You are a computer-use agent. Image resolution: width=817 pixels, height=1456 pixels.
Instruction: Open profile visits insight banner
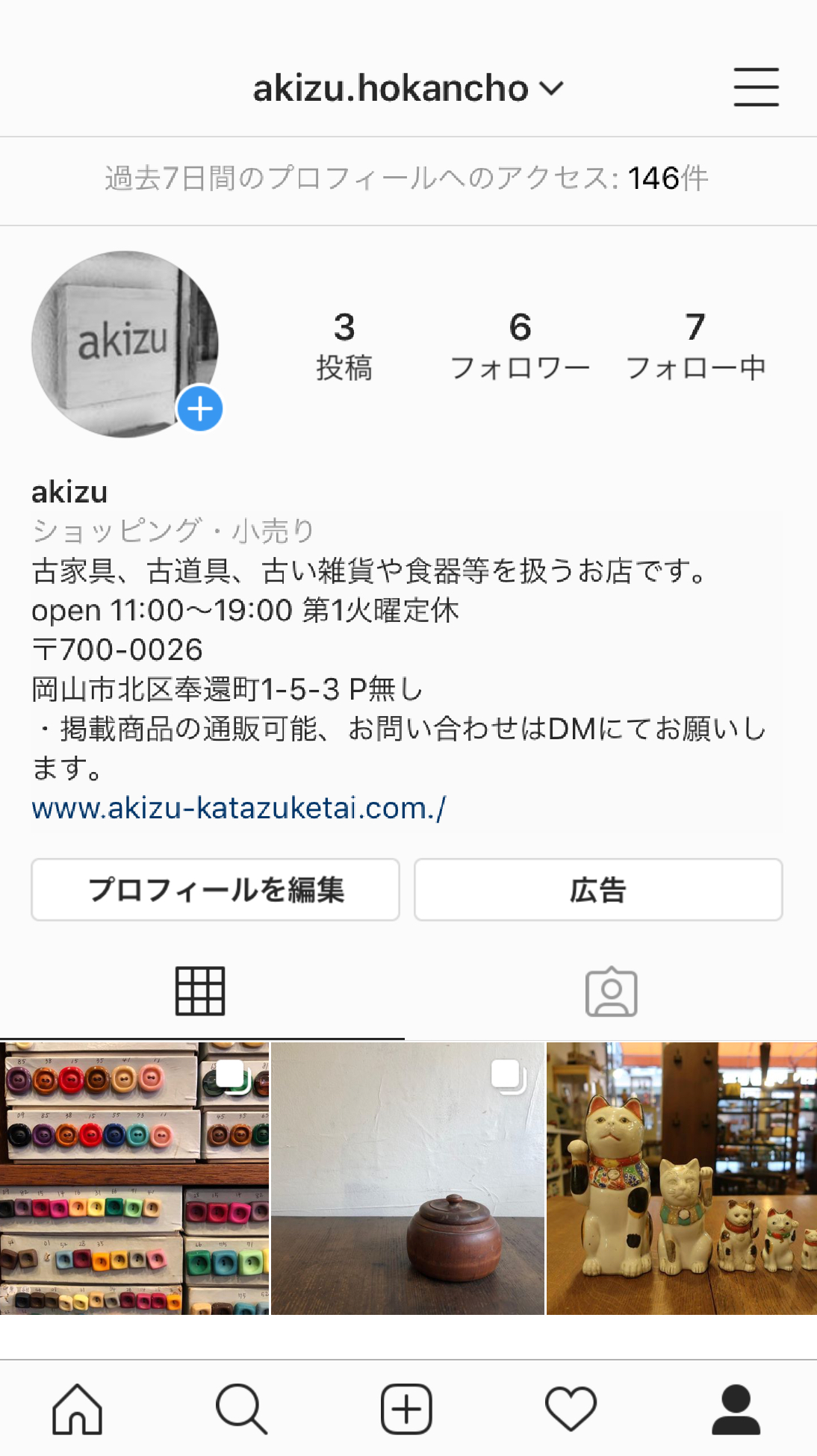point(408,179)
